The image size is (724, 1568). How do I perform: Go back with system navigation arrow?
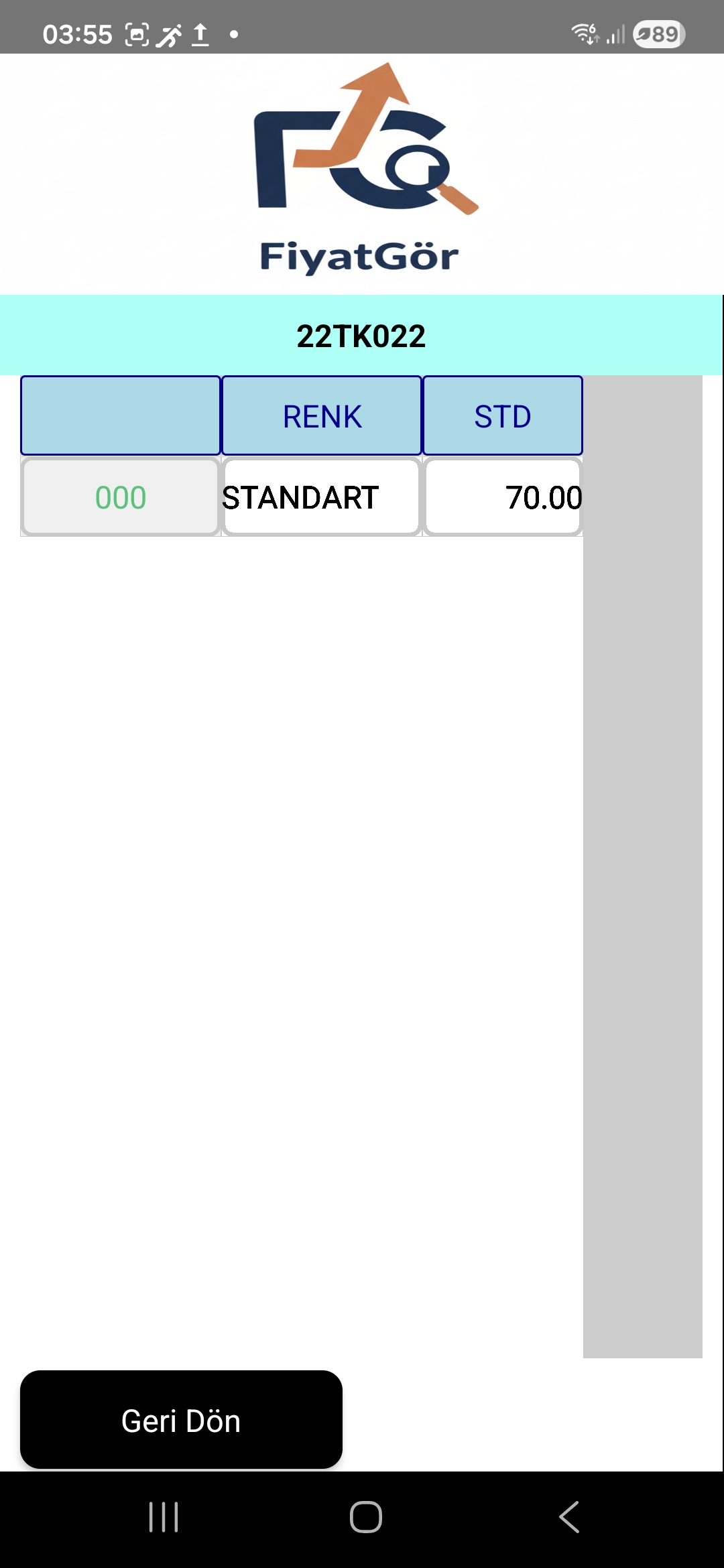coord(569,1517)
